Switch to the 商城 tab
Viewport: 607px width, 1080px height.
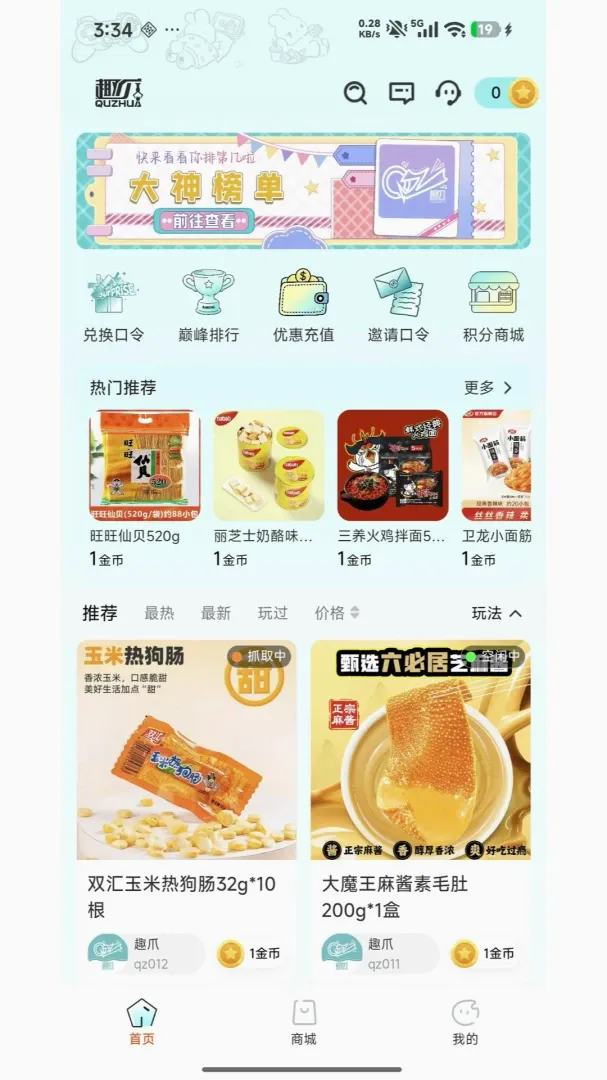click(304, 1023)
